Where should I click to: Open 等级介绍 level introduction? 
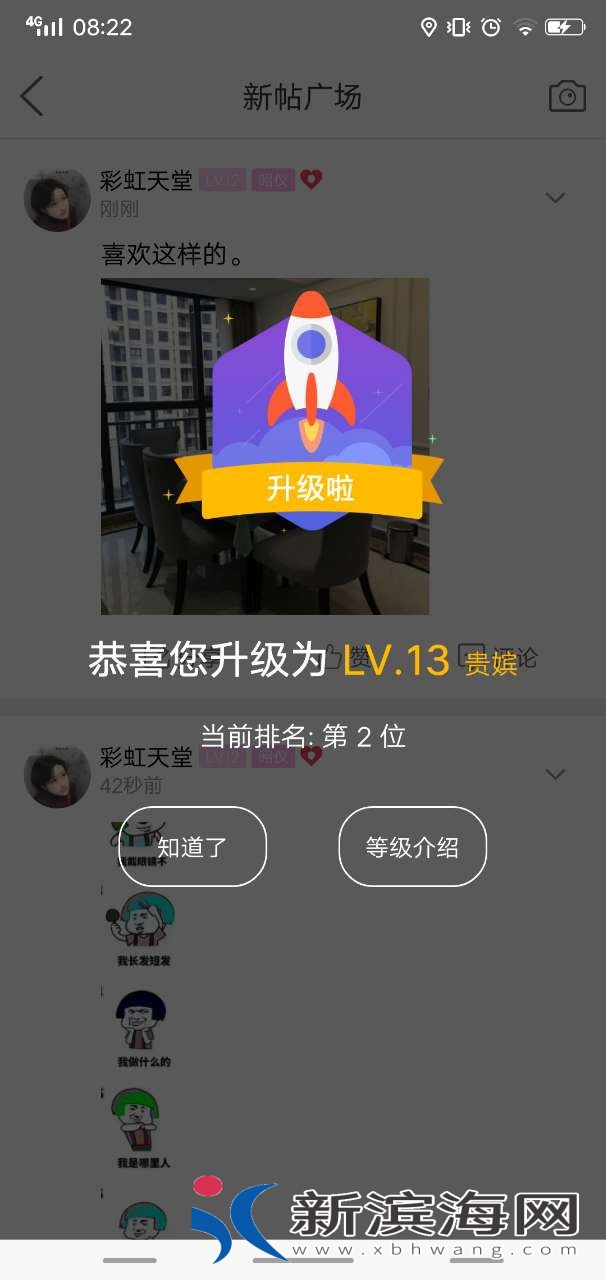pyautogui.click(x=412, y=847)
